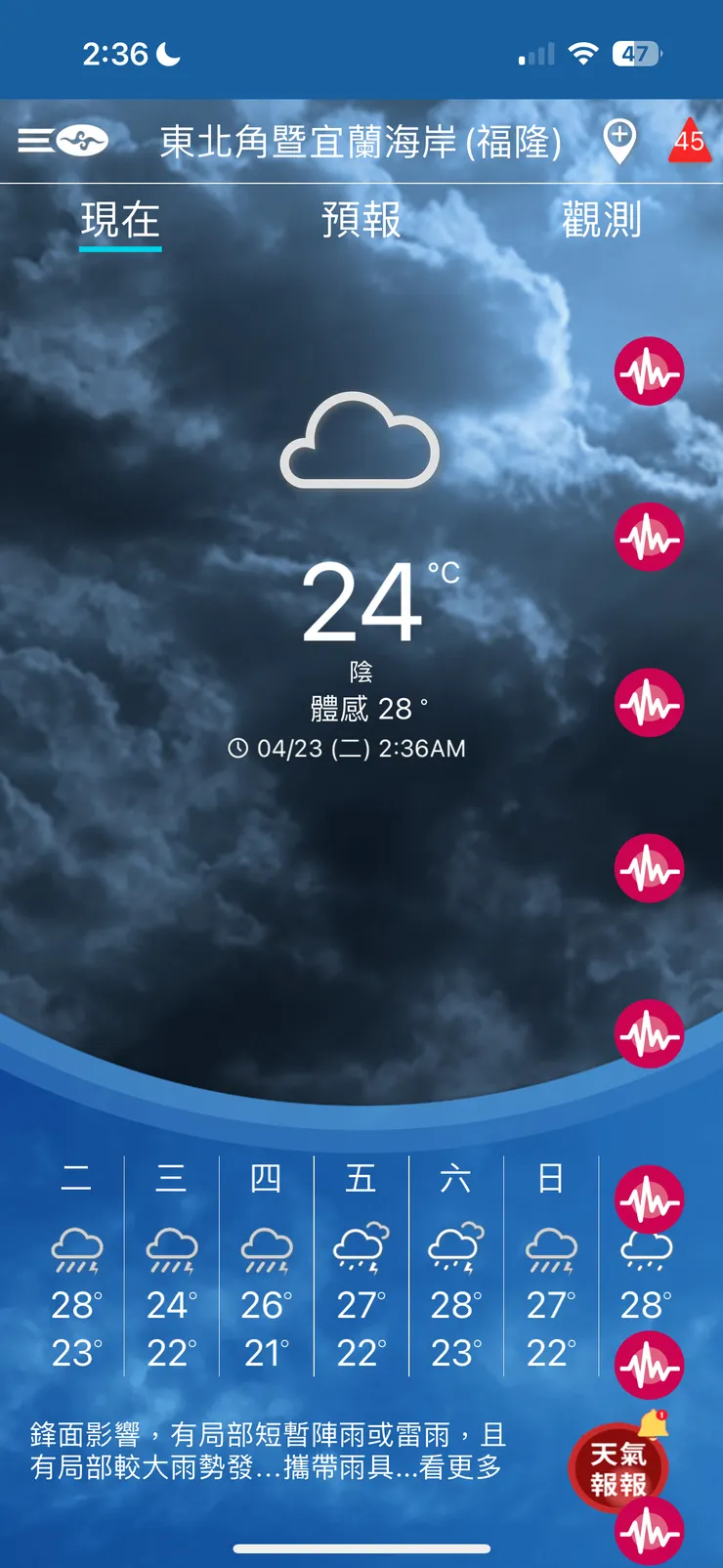Viewport: 723px width, 1568px height.
Task: Tap the thunderstorm icon under Friday (五)
Action: (x=360, y=1251)
